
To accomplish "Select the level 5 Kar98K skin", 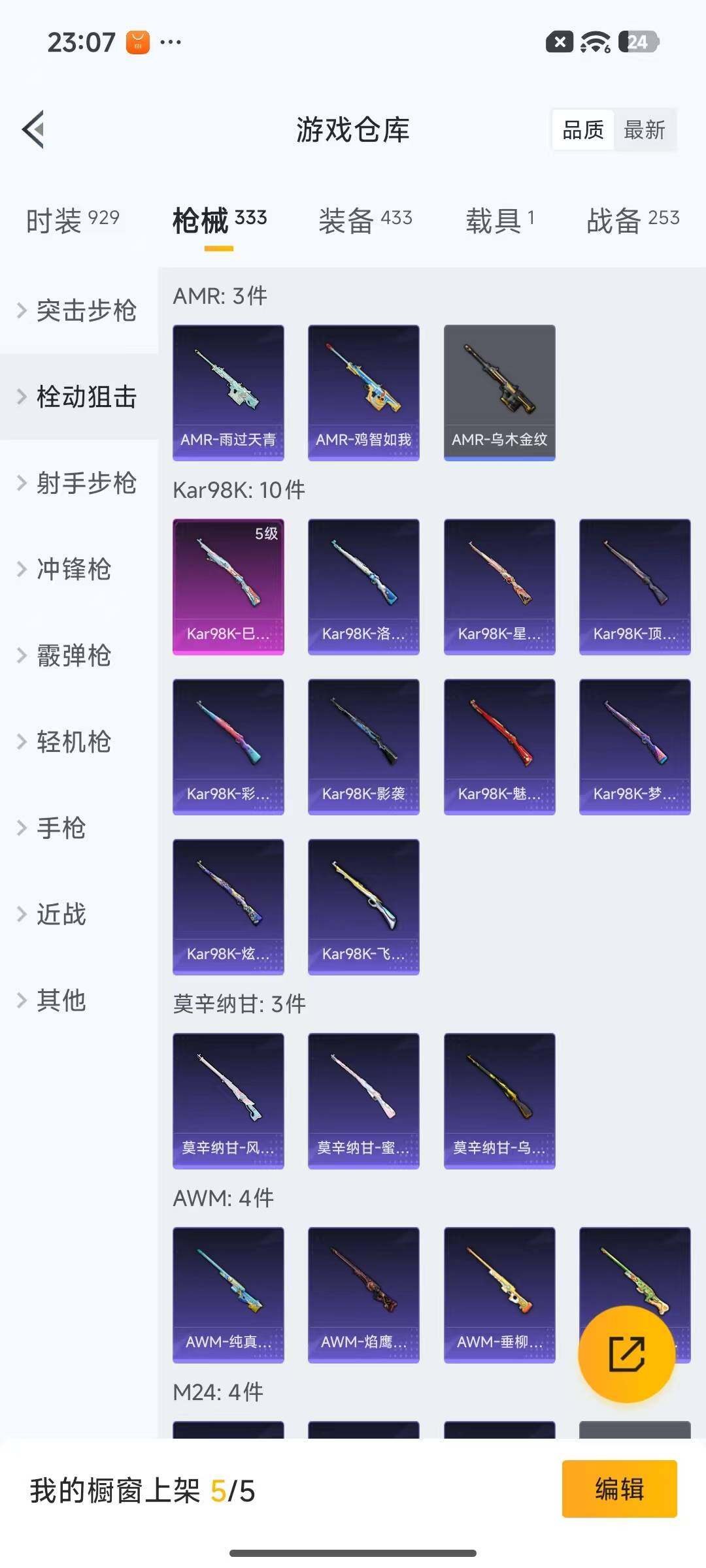I will pos(228,585).
